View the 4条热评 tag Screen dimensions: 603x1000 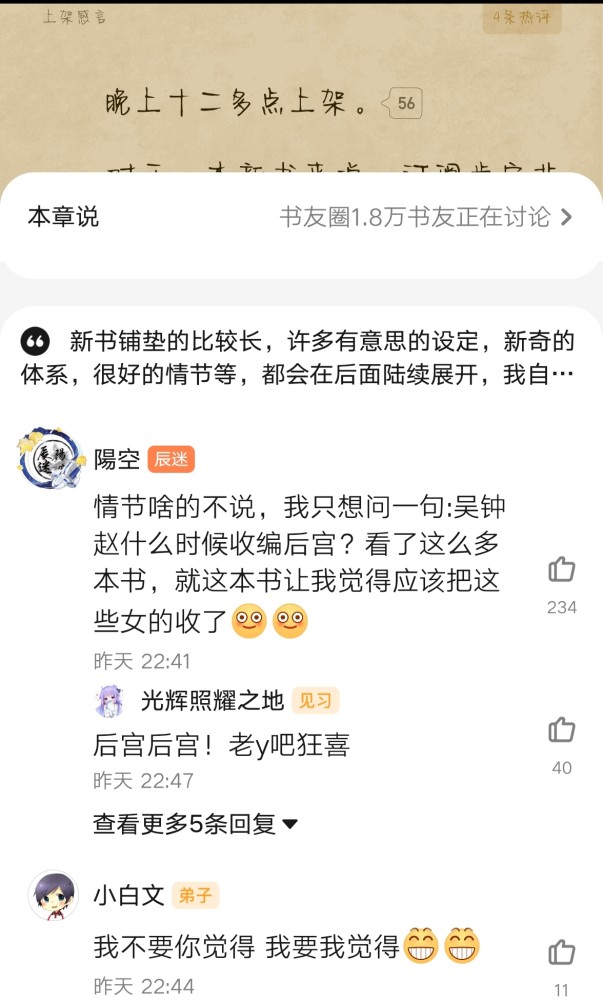521,17
